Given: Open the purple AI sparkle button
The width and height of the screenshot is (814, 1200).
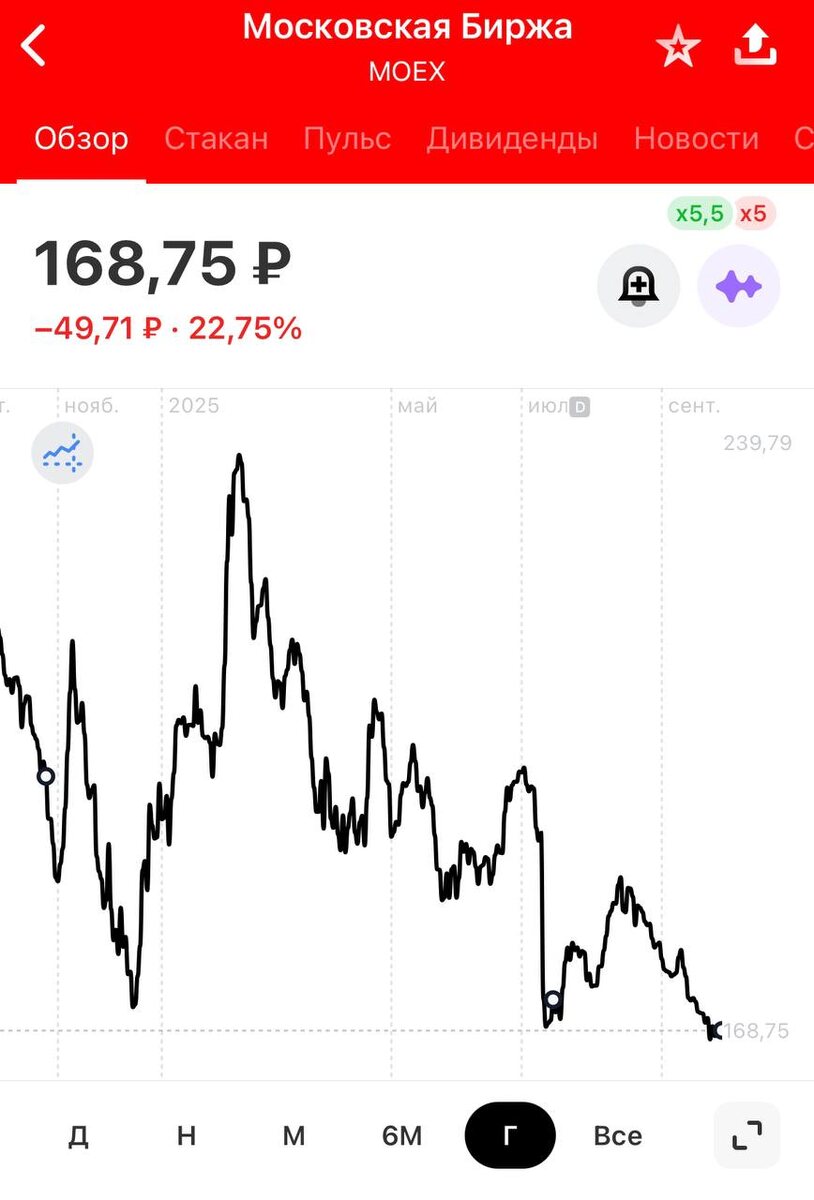Looking at the screenshot, I should (738, 286).
